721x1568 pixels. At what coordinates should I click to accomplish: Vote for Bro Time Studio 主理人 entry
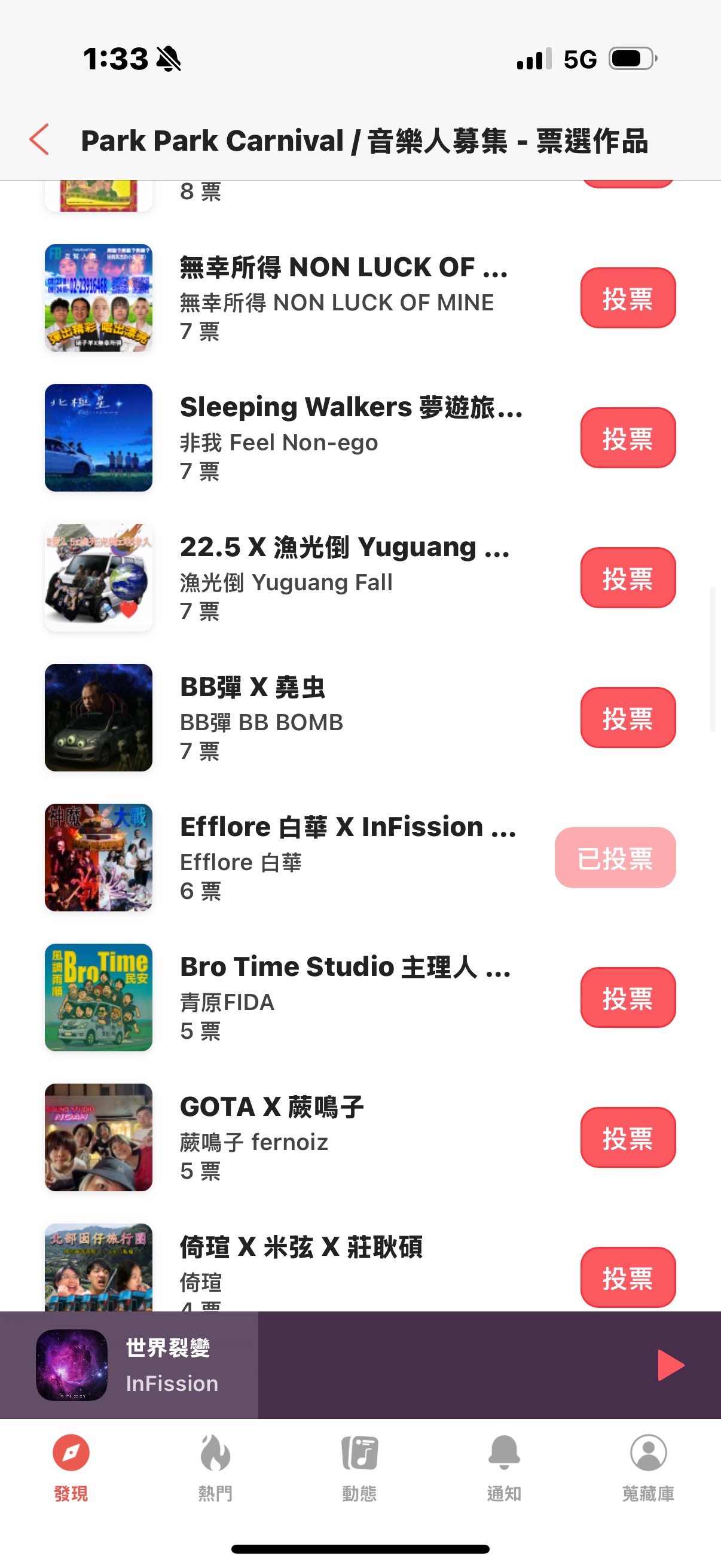pyautogui.click(x=627, y=998)
